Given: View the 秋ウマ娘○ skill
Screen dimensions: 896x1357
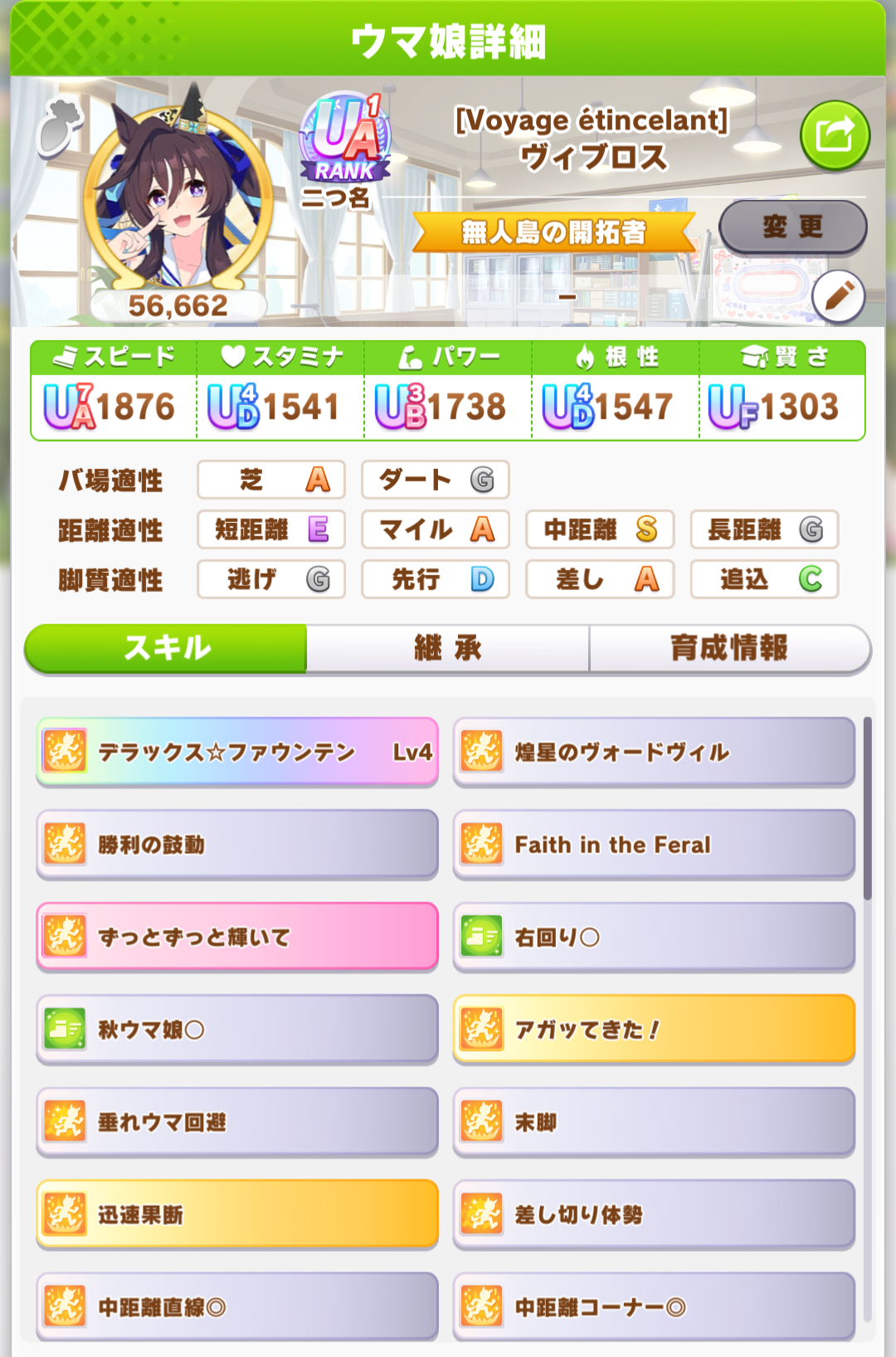Looking at the screenshot, I should (x=237, y=1030).
